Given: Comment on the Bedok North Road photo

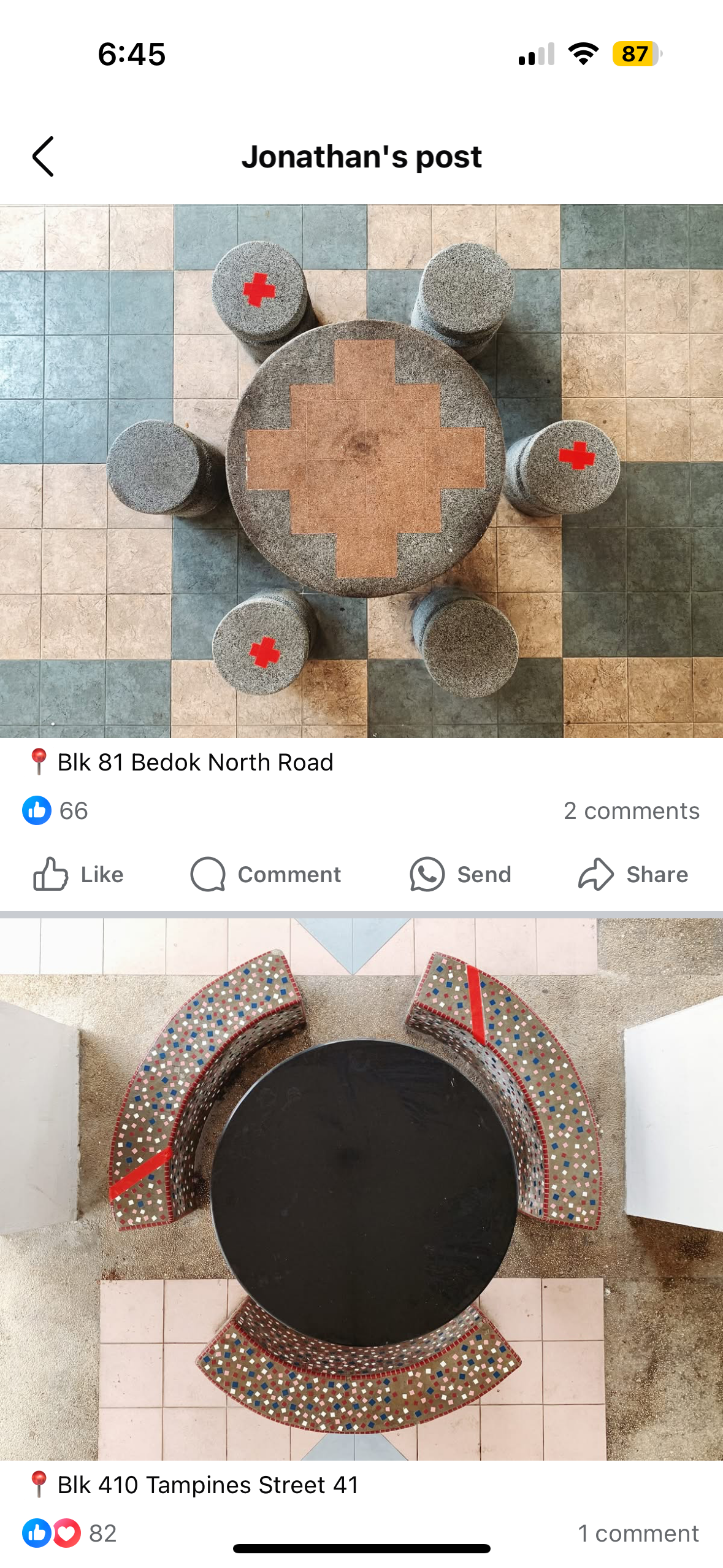Looking at the screenshot, I should tap(266, 874).
